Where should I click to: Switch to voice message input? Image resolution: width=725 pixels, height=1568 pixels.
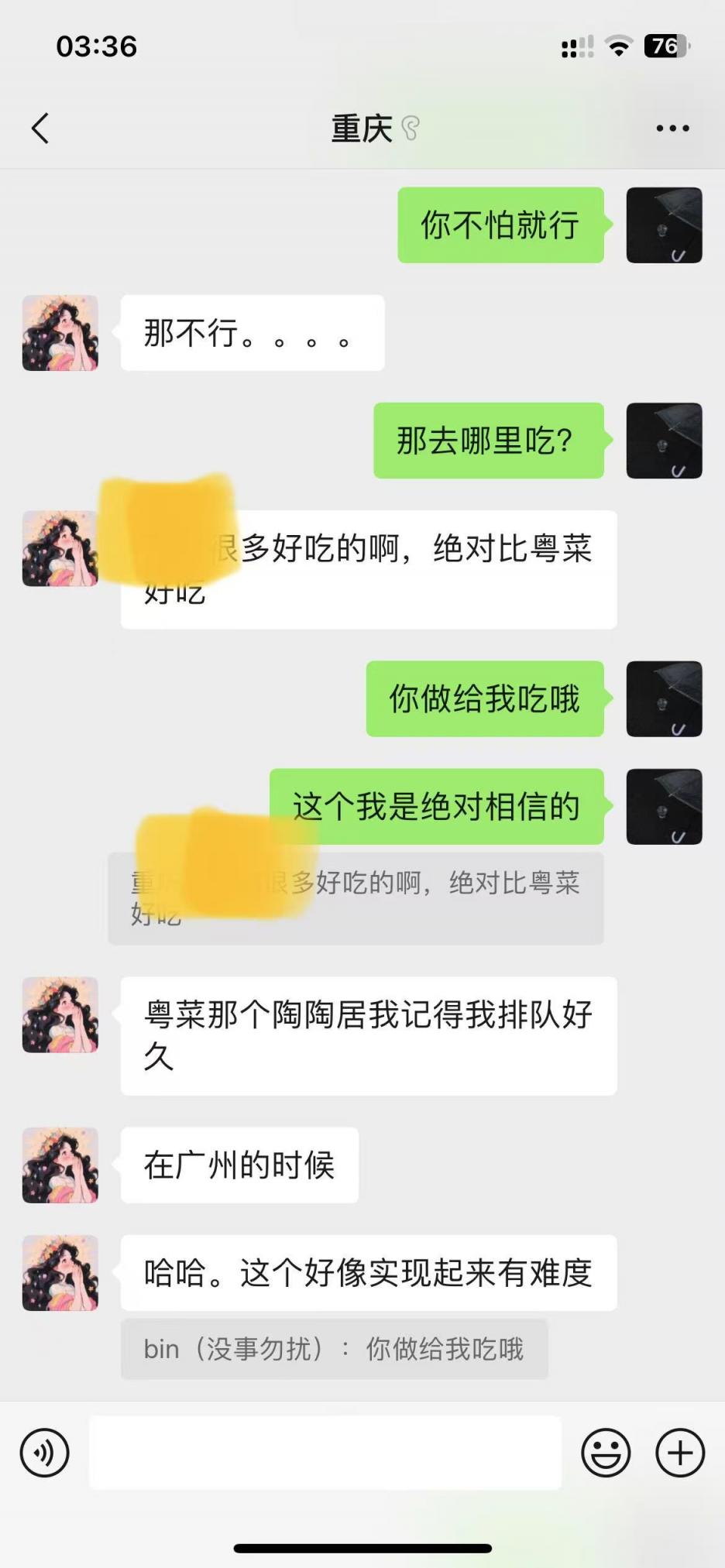(x=44, y=1453)
